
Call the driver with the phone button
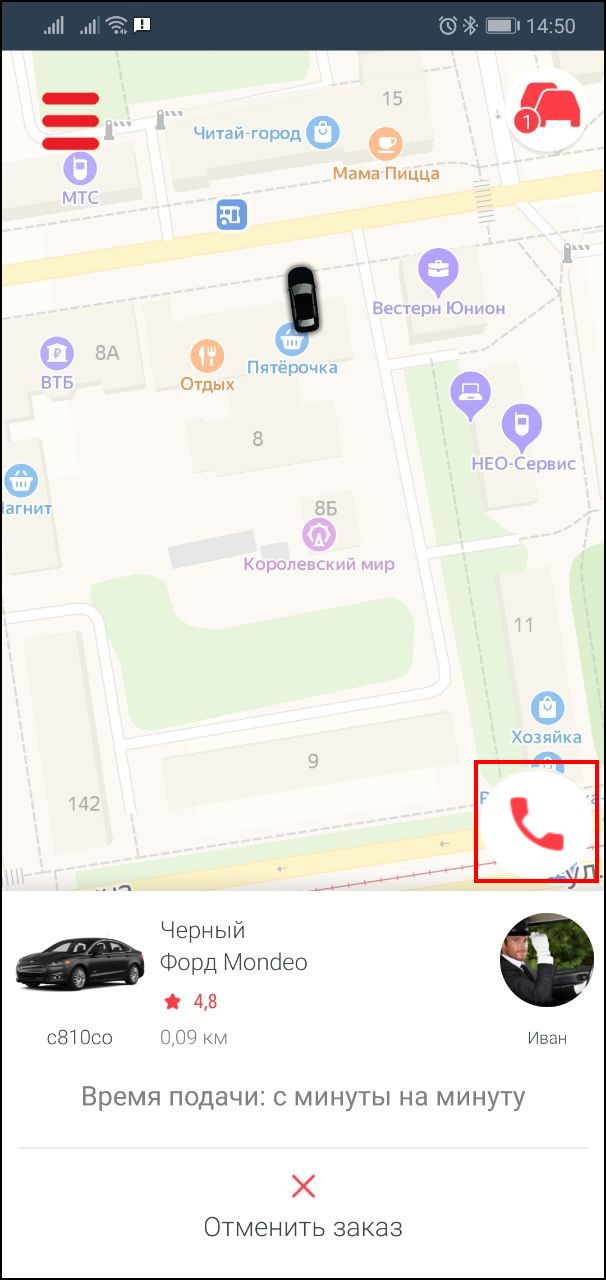point(537,821)
